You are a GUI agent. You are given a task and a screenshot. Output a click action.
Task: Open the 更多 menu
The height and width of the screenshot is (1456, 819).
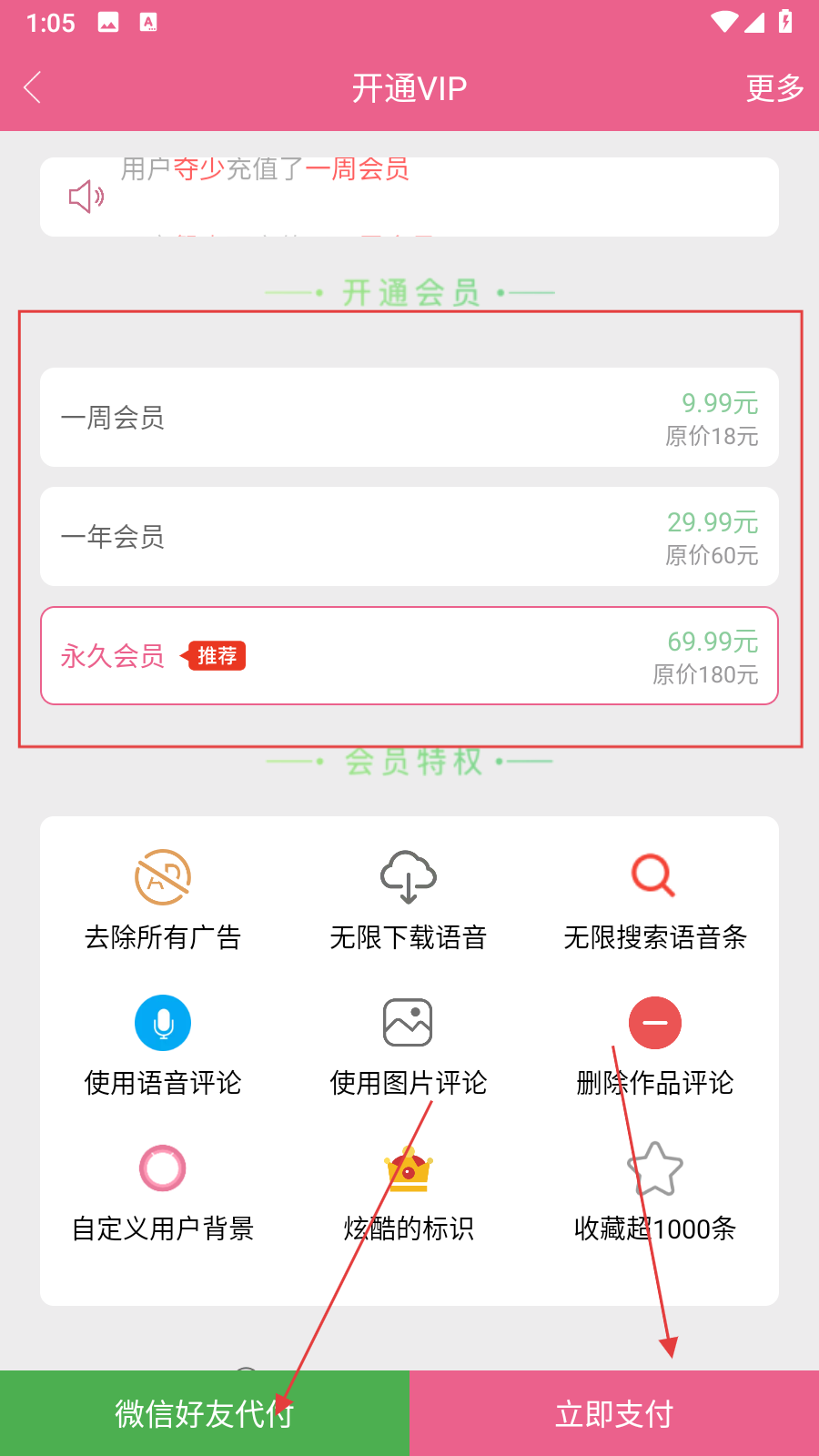pos(774,88)
